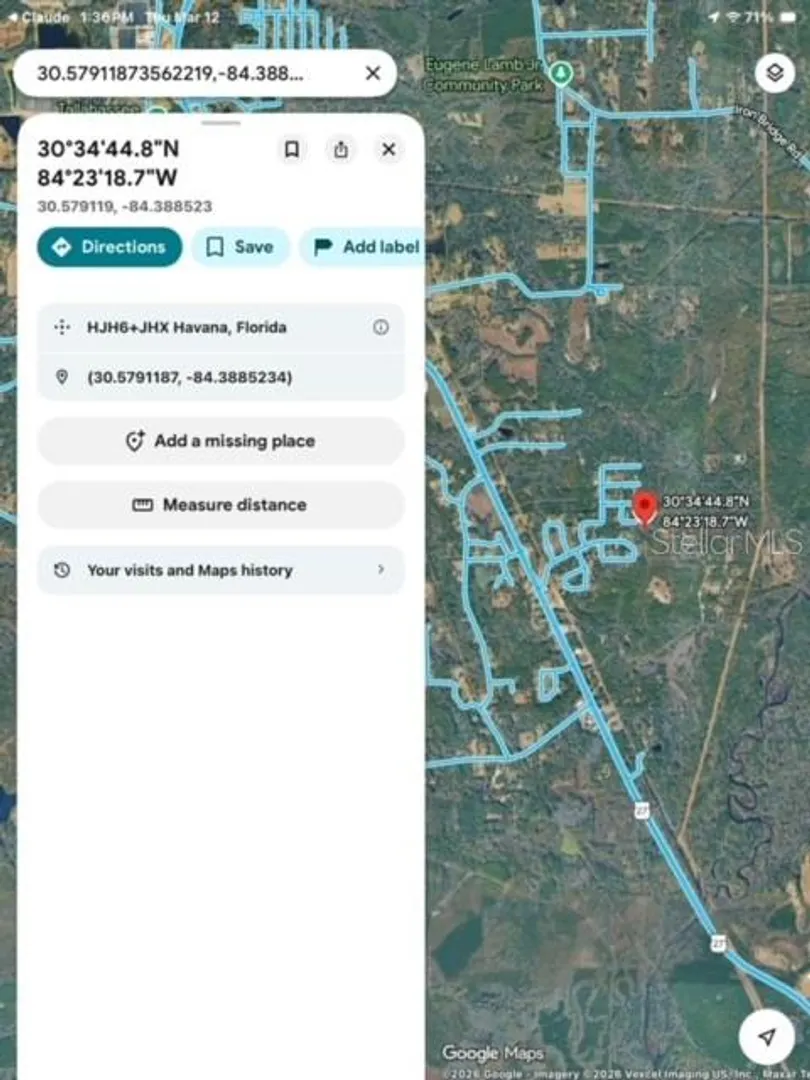Copy the coordinates (30.5791187, -84.3885234) row
The image size is (810, 1080).
tap(220, 377)
